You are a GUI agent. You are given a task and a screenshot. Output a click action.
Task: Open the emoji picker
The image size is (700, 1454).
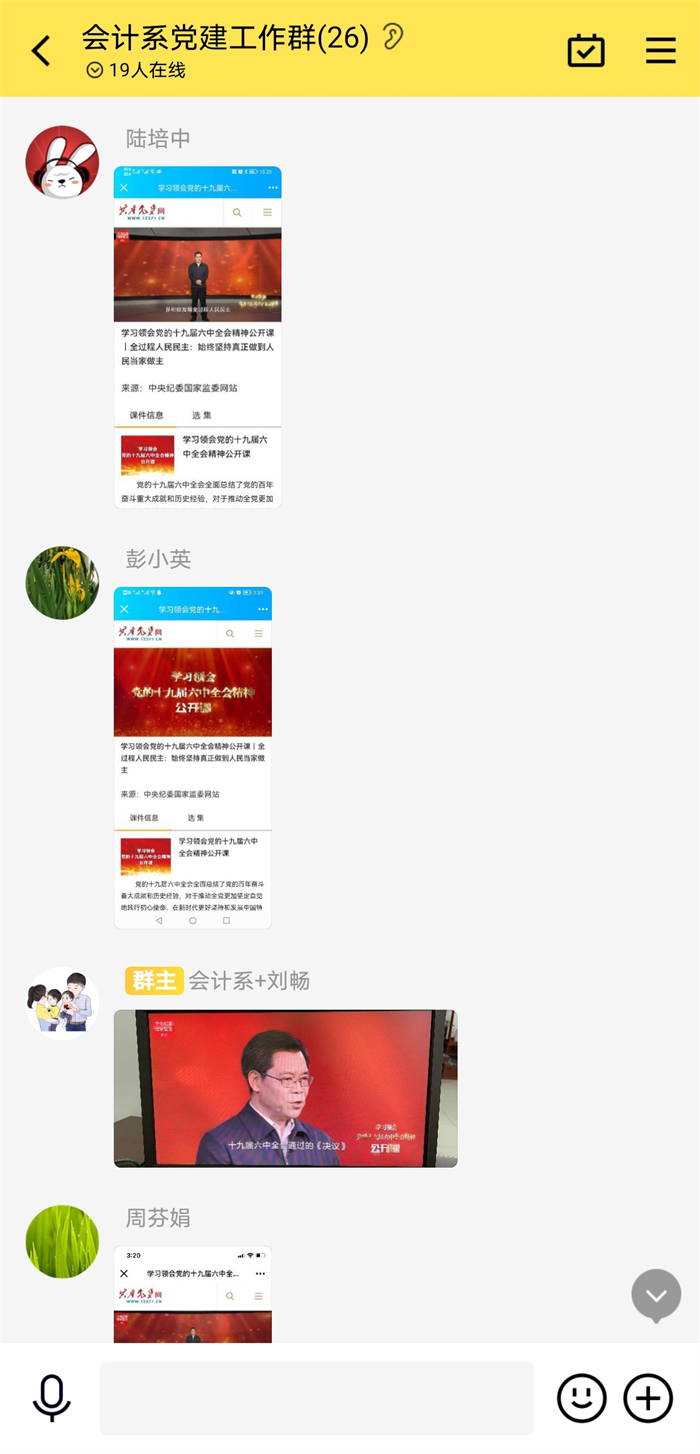tap(582, 1398)
